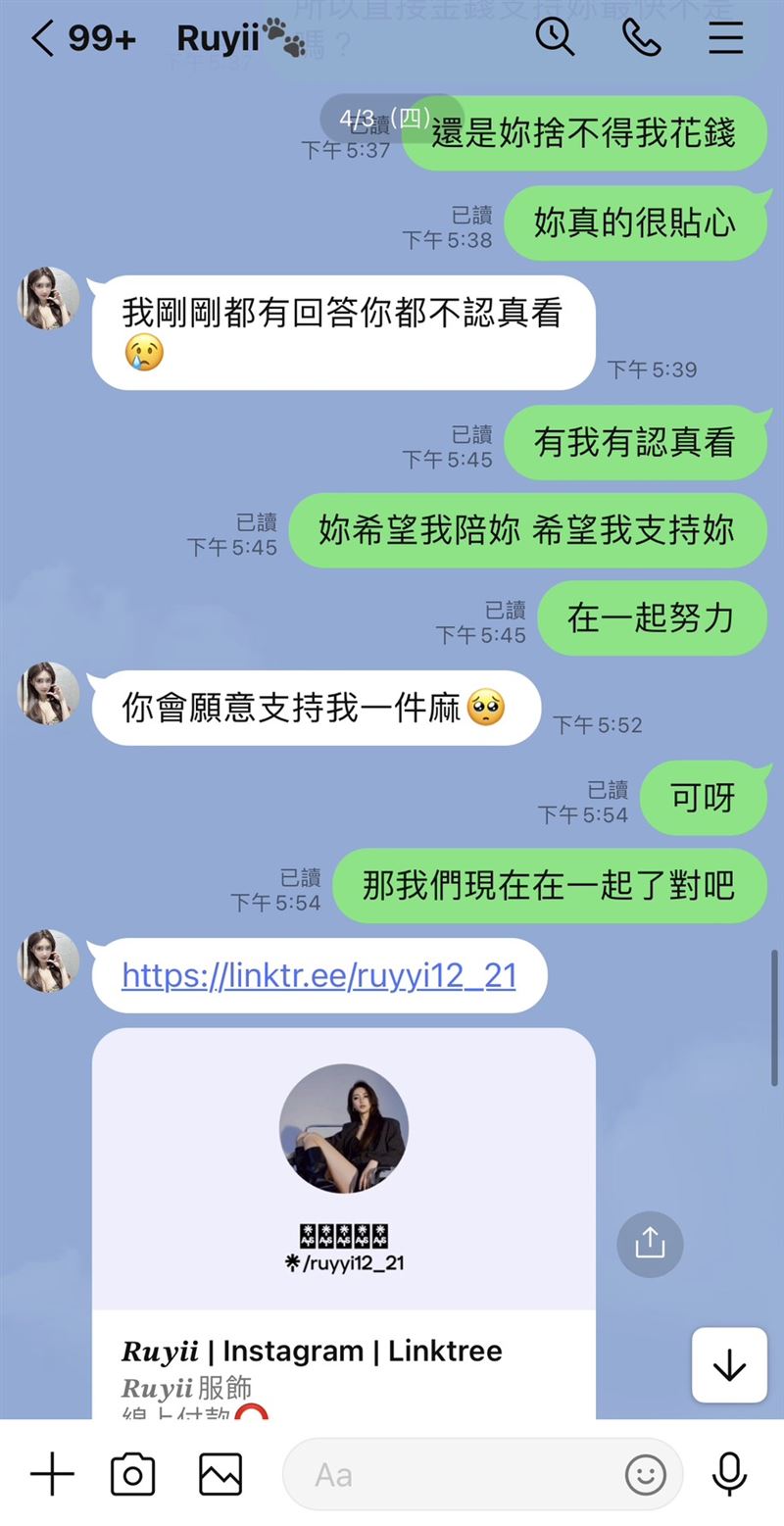Share the Linktree preview via share icon
The image size is (784, 1526).
(x=649, y=1244)
